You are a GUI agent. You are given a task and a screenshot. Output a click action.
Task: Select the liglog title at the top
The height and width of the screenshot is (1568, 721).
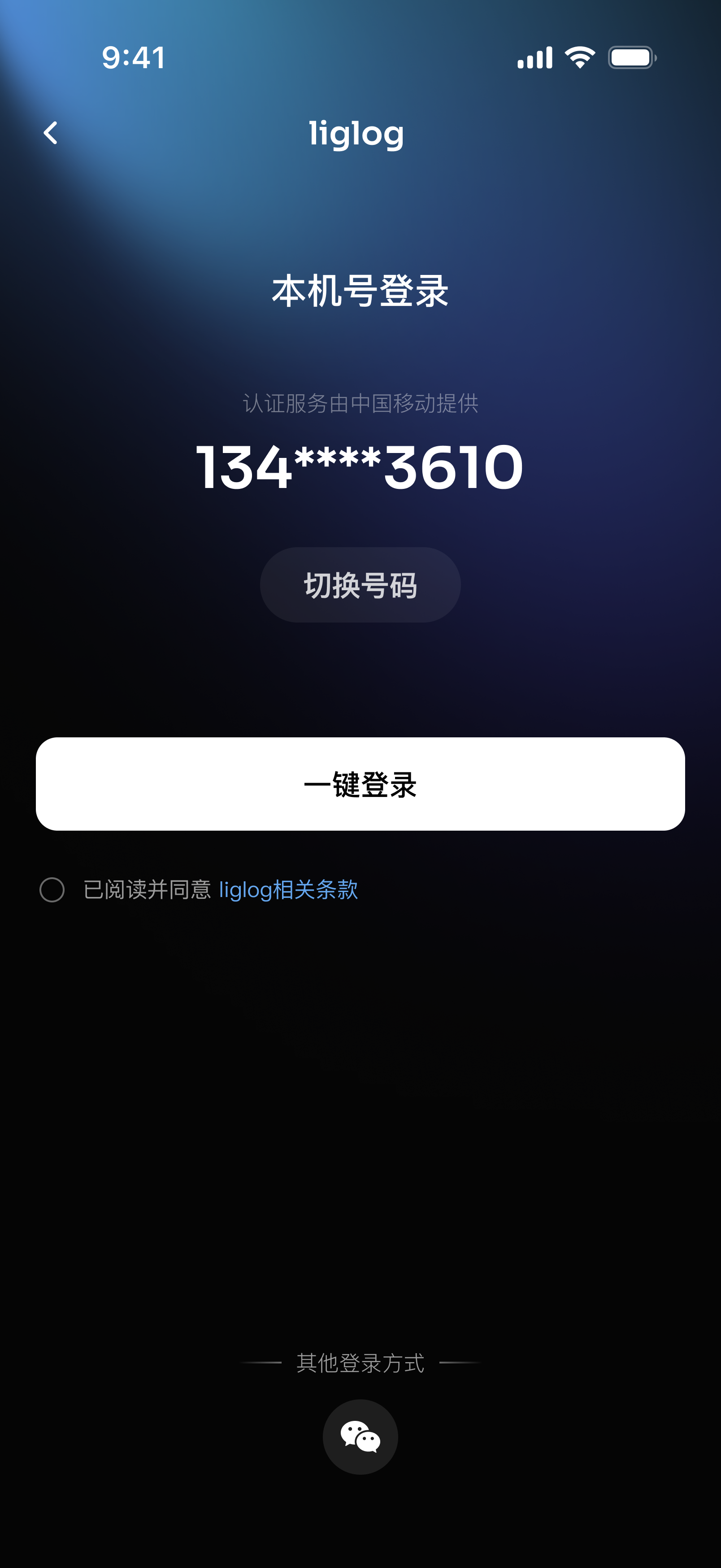356,133
